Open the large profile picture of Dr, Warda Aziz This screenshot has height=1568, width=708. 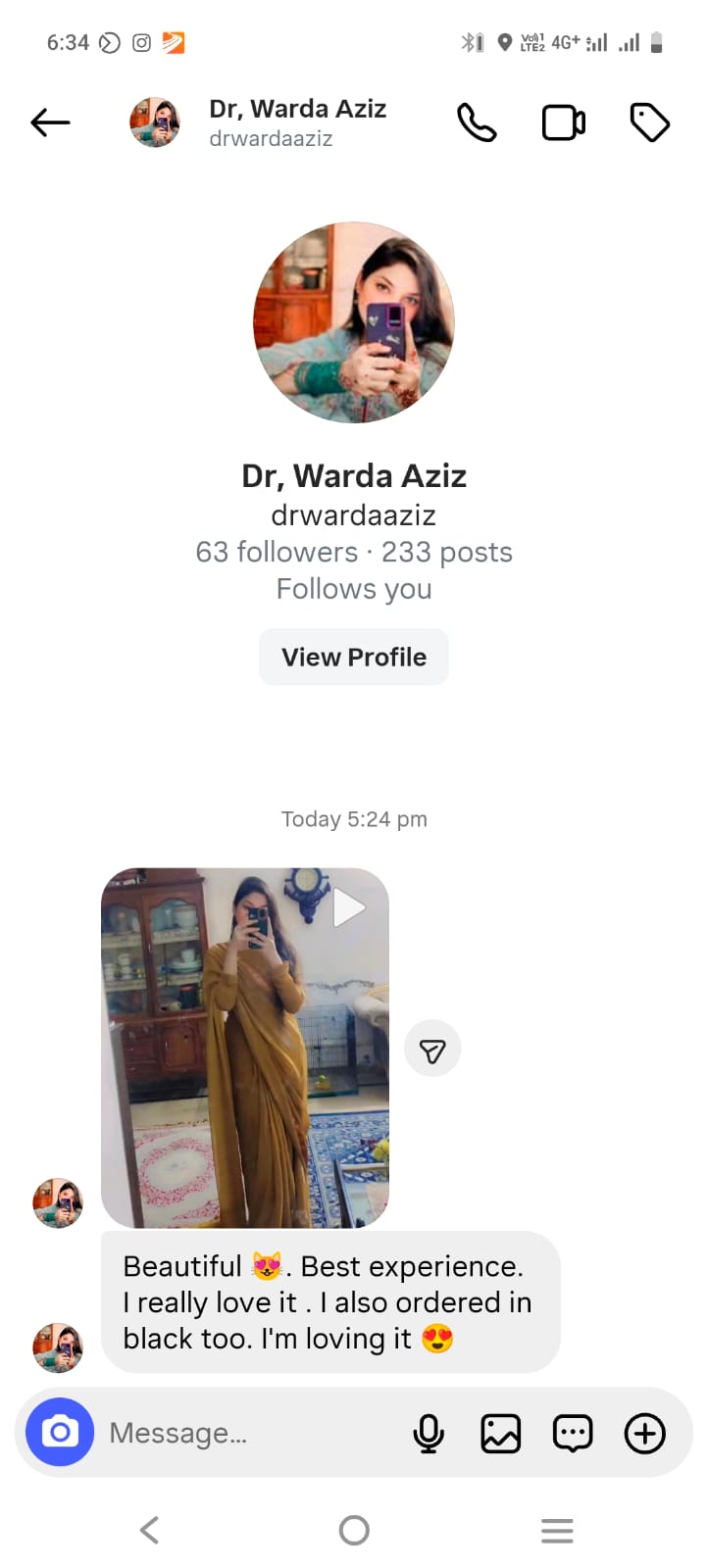[354, 322]
